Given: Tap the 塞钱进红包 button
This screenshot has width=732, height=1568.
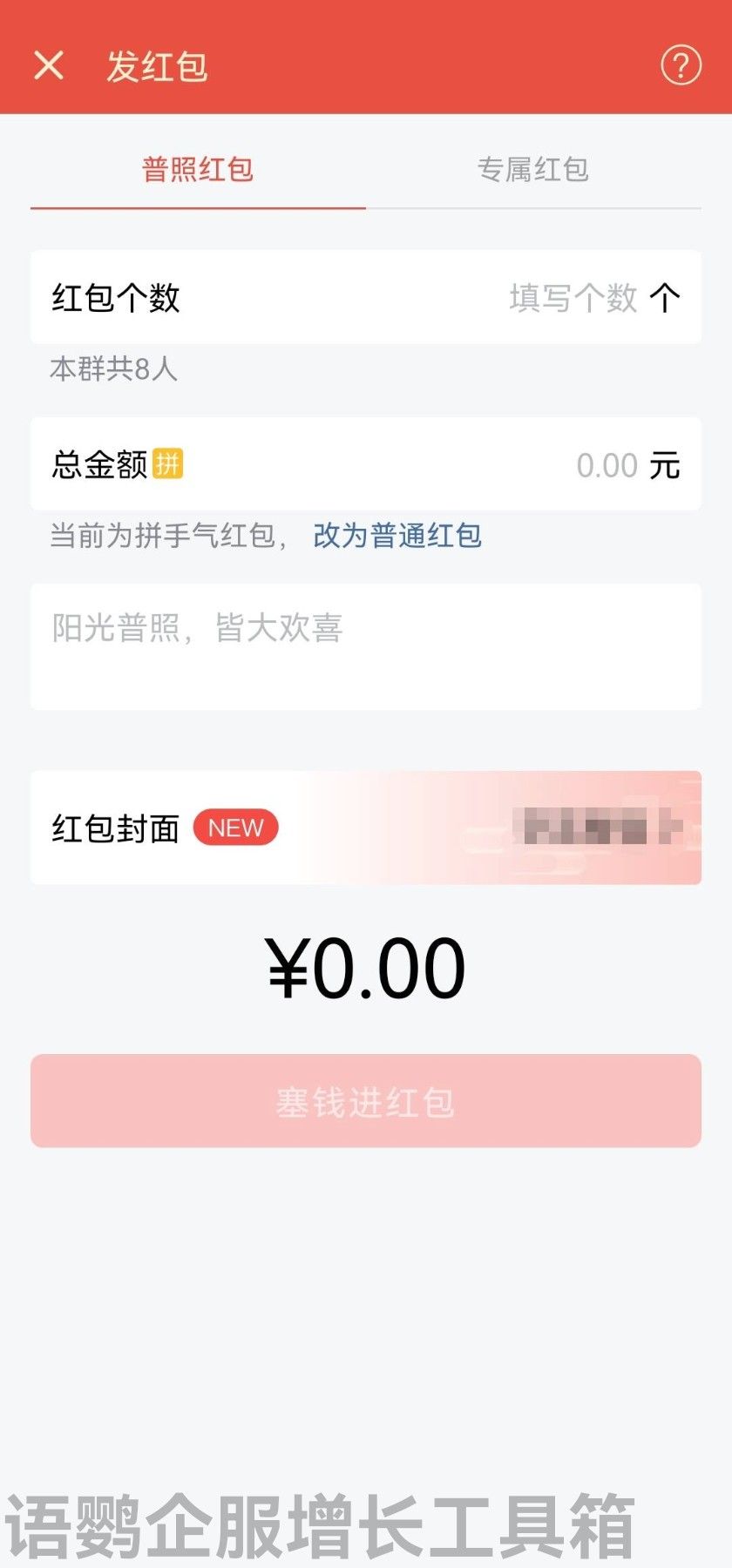Looking at the screenshot, I should pos(366,1101).
